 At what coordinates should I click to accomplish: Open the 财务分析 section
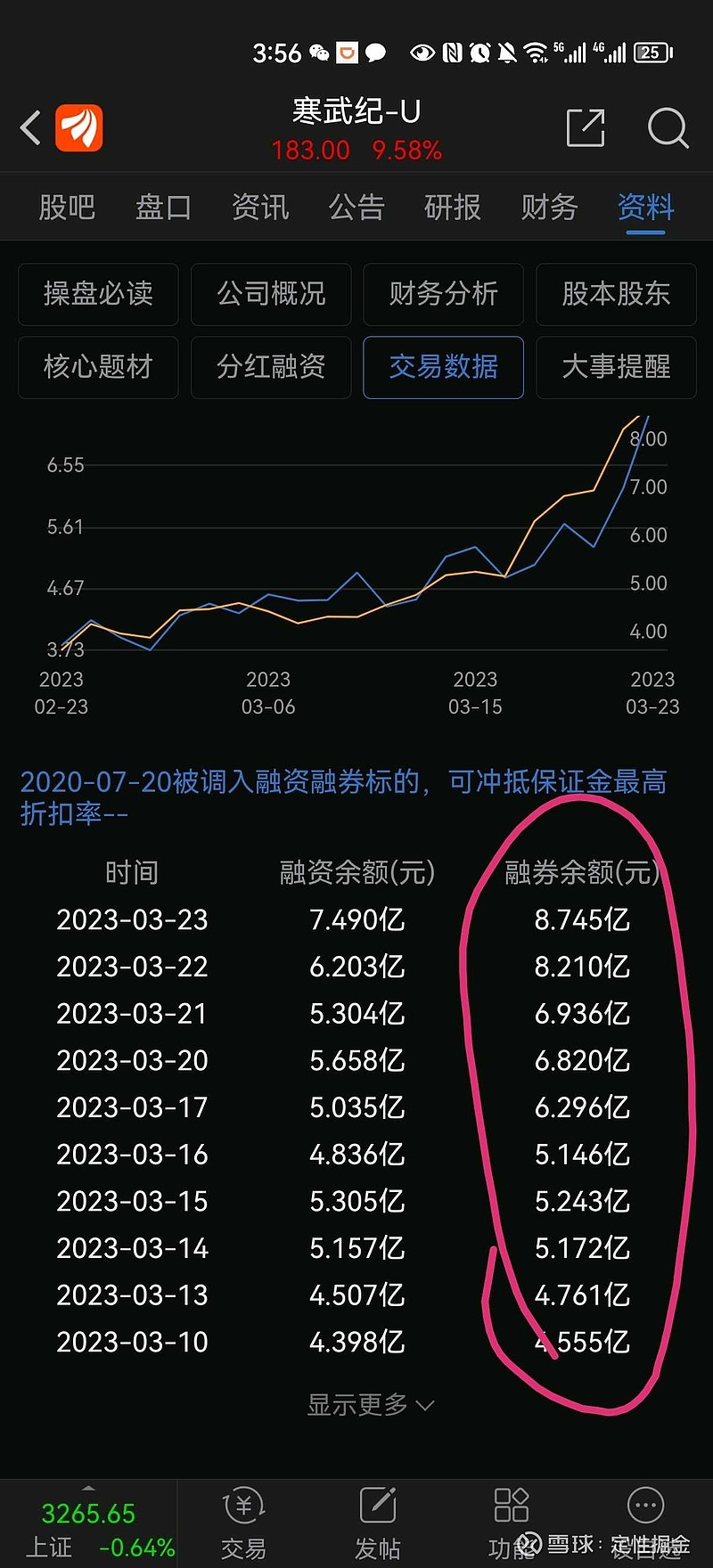[443, 294]
